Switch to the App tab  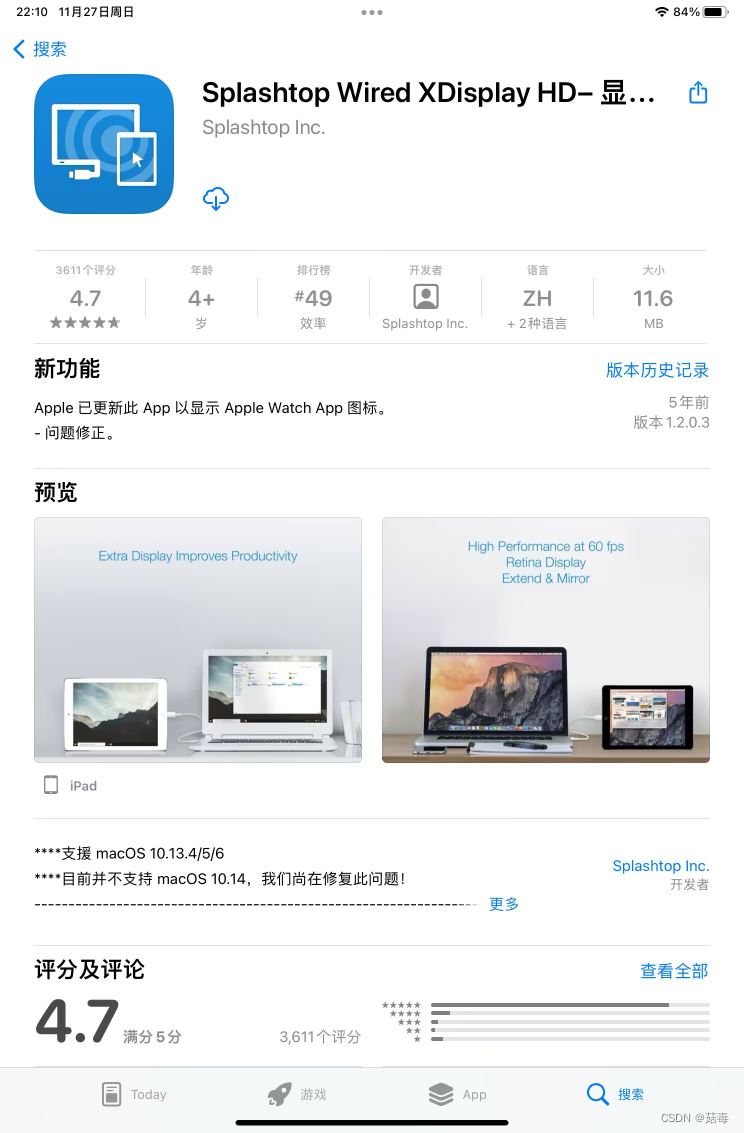458,1094
